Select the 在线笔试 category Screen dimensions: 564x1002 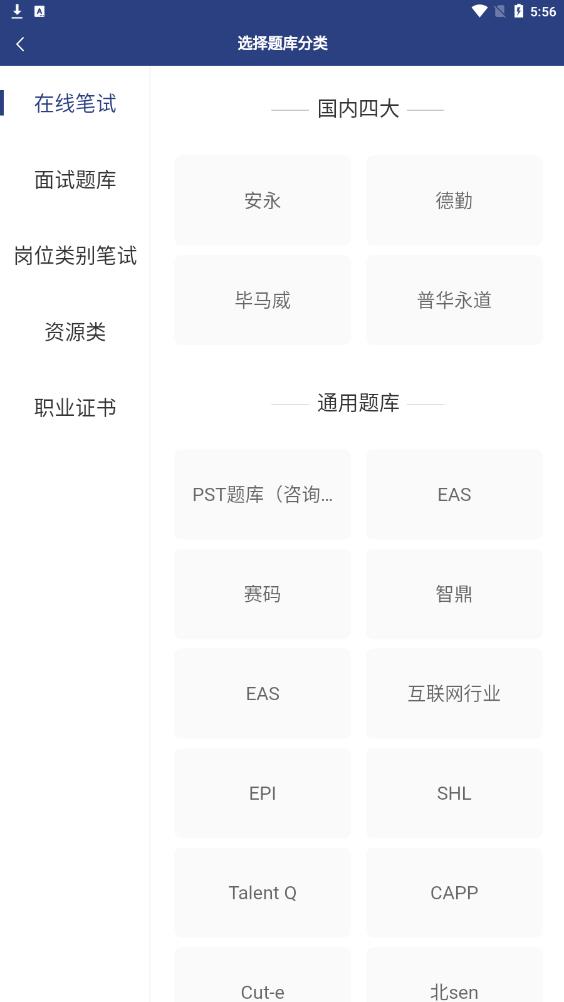(75, 104)
